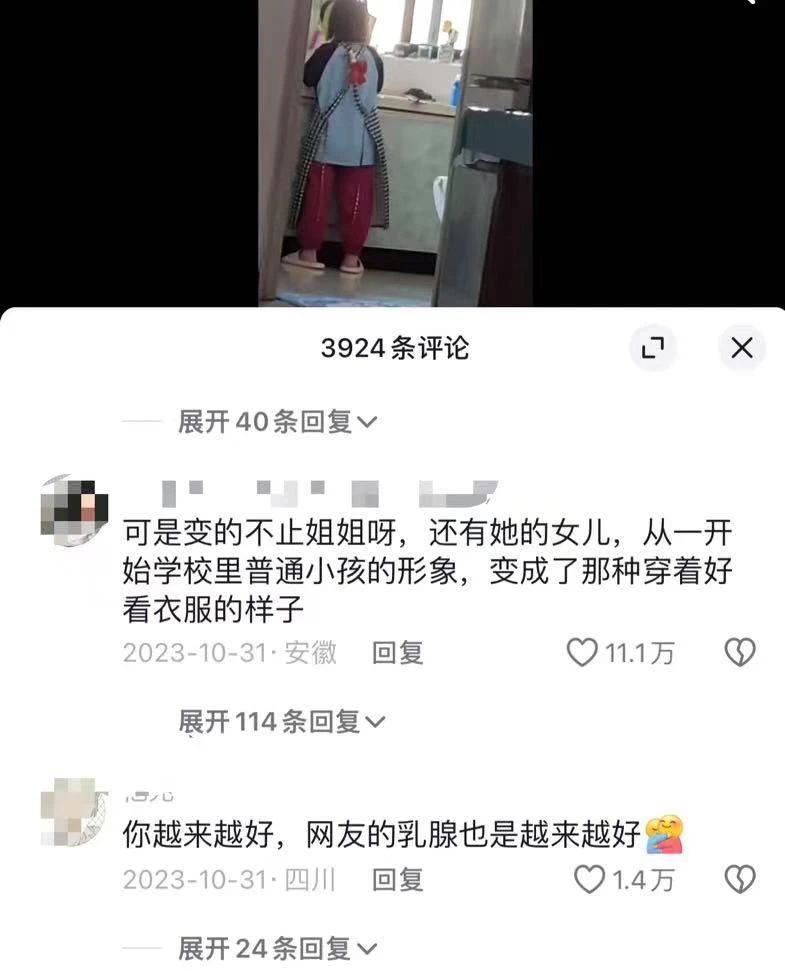
Task: Open avatar of the 安徽 commenter
Action: pyautogui.click(x=73, y=513)
